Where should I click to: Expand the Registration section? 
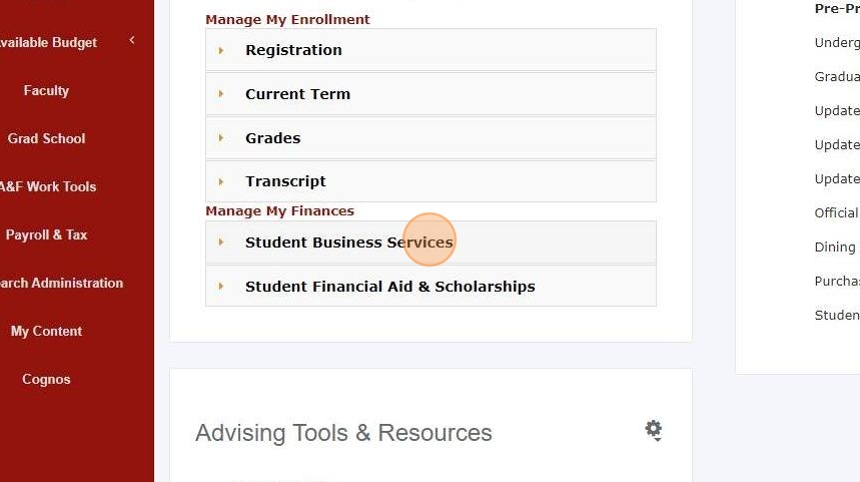(293, 50)
